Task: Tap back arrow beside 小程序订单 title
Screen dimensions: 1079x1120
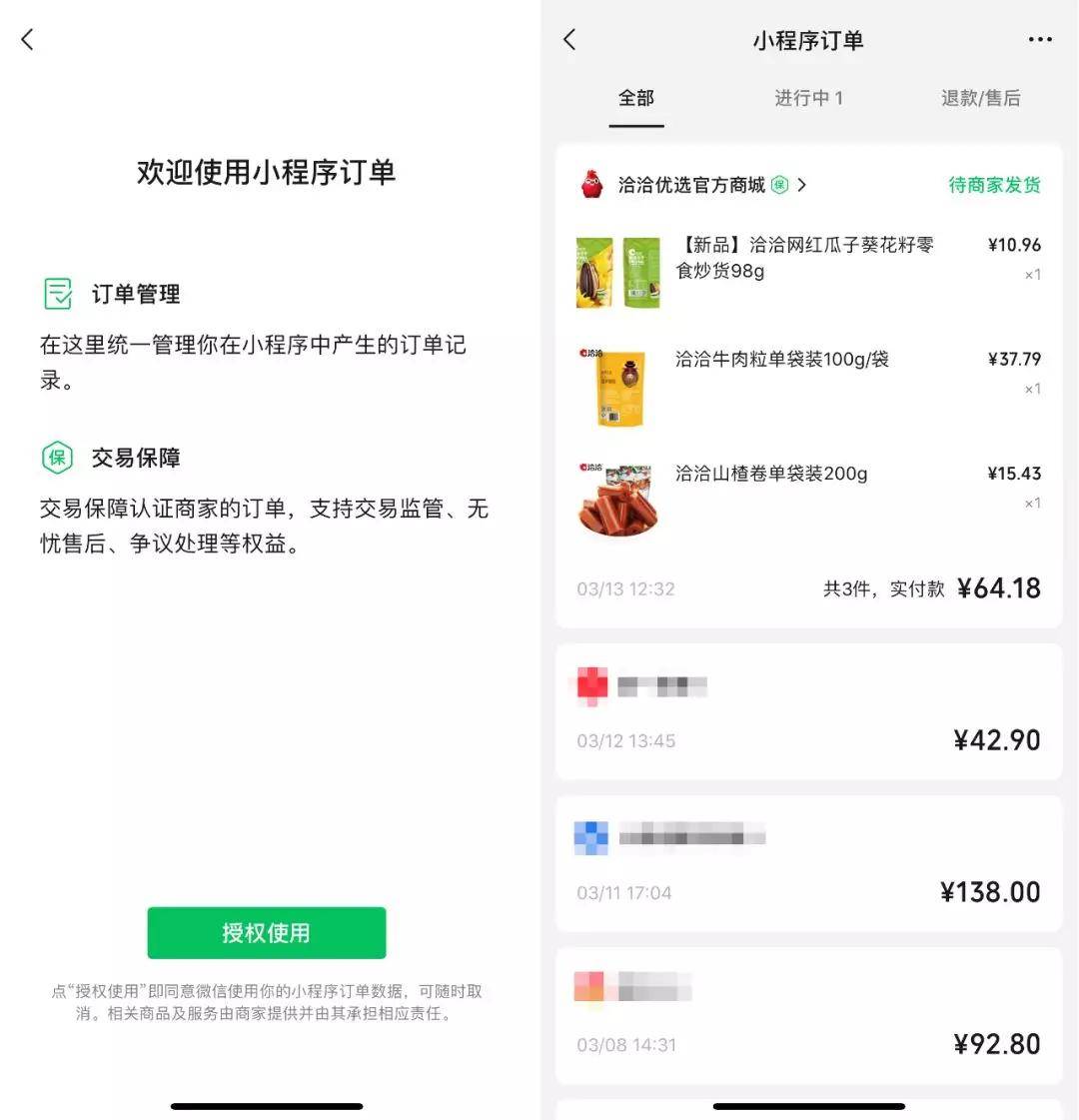Action: click(x=569, y=40)
